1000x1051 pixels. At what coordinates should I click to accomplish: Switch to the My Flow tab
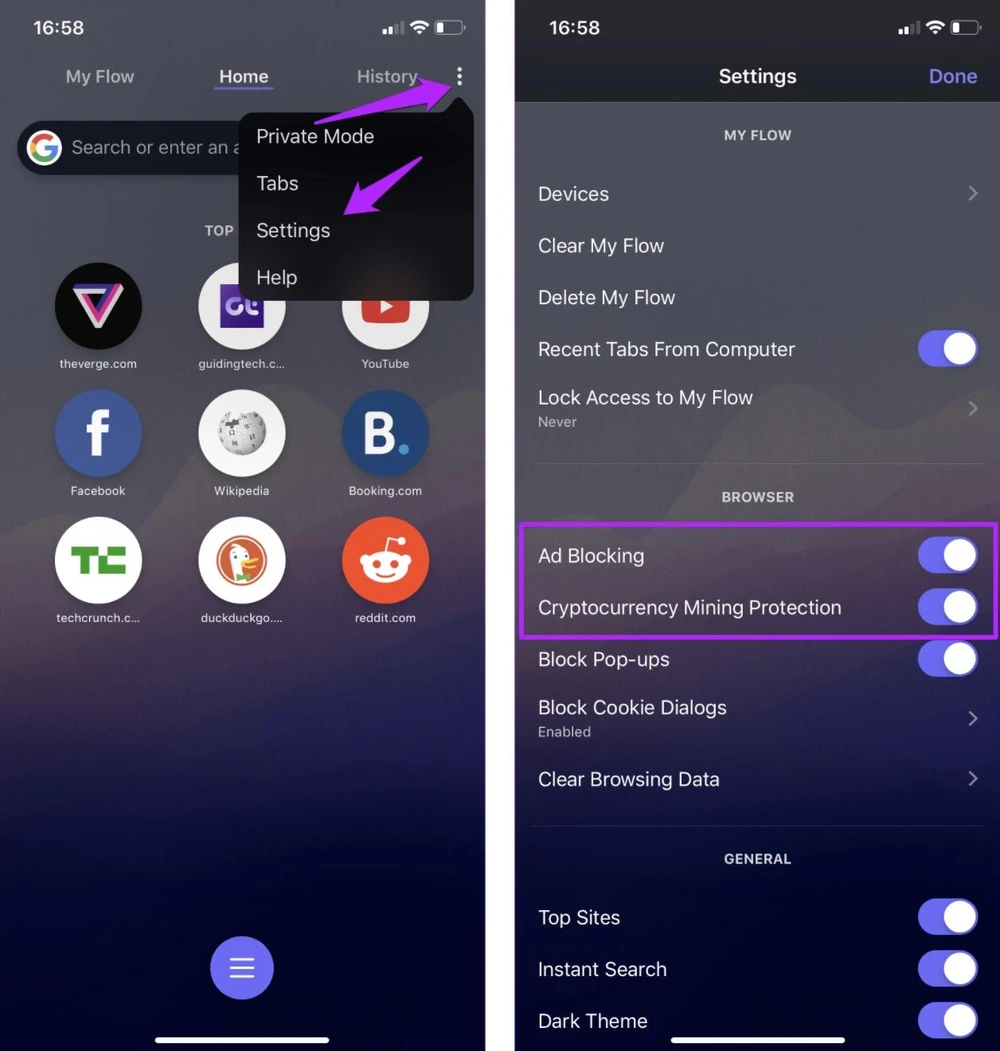pos(99,77)
